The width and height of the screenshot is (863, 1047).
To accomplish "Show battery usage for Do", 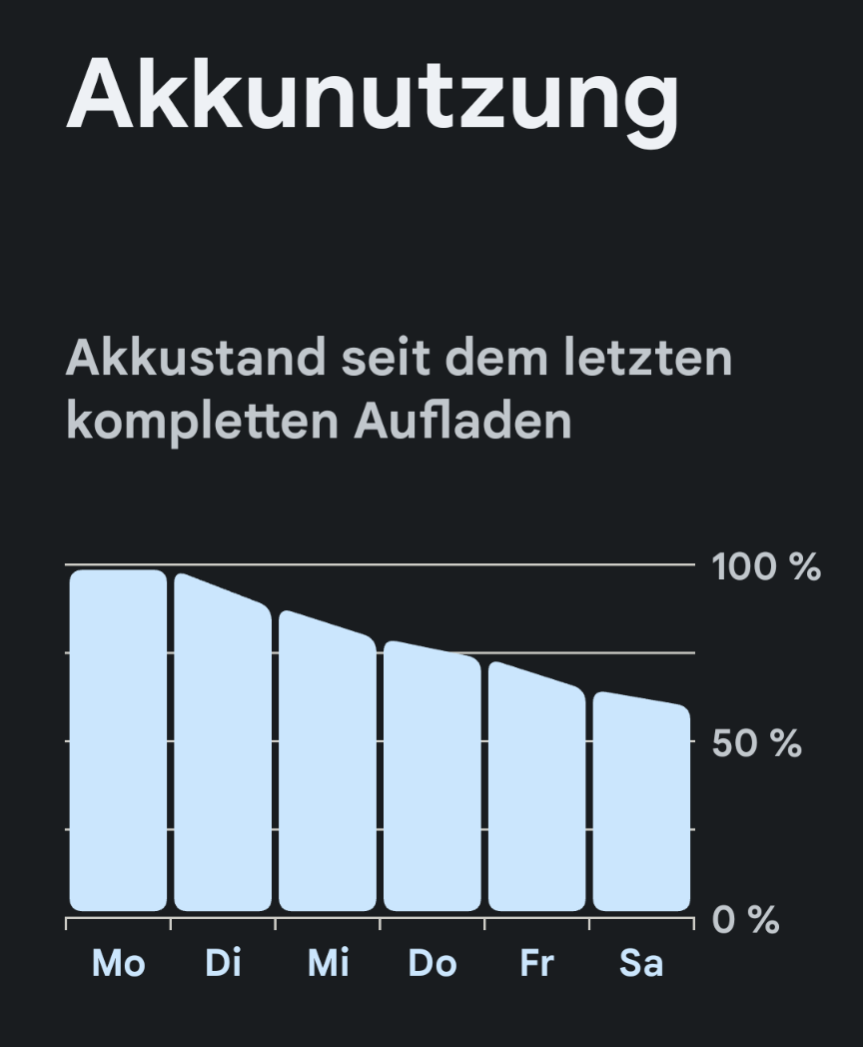I will pos(432,780).
